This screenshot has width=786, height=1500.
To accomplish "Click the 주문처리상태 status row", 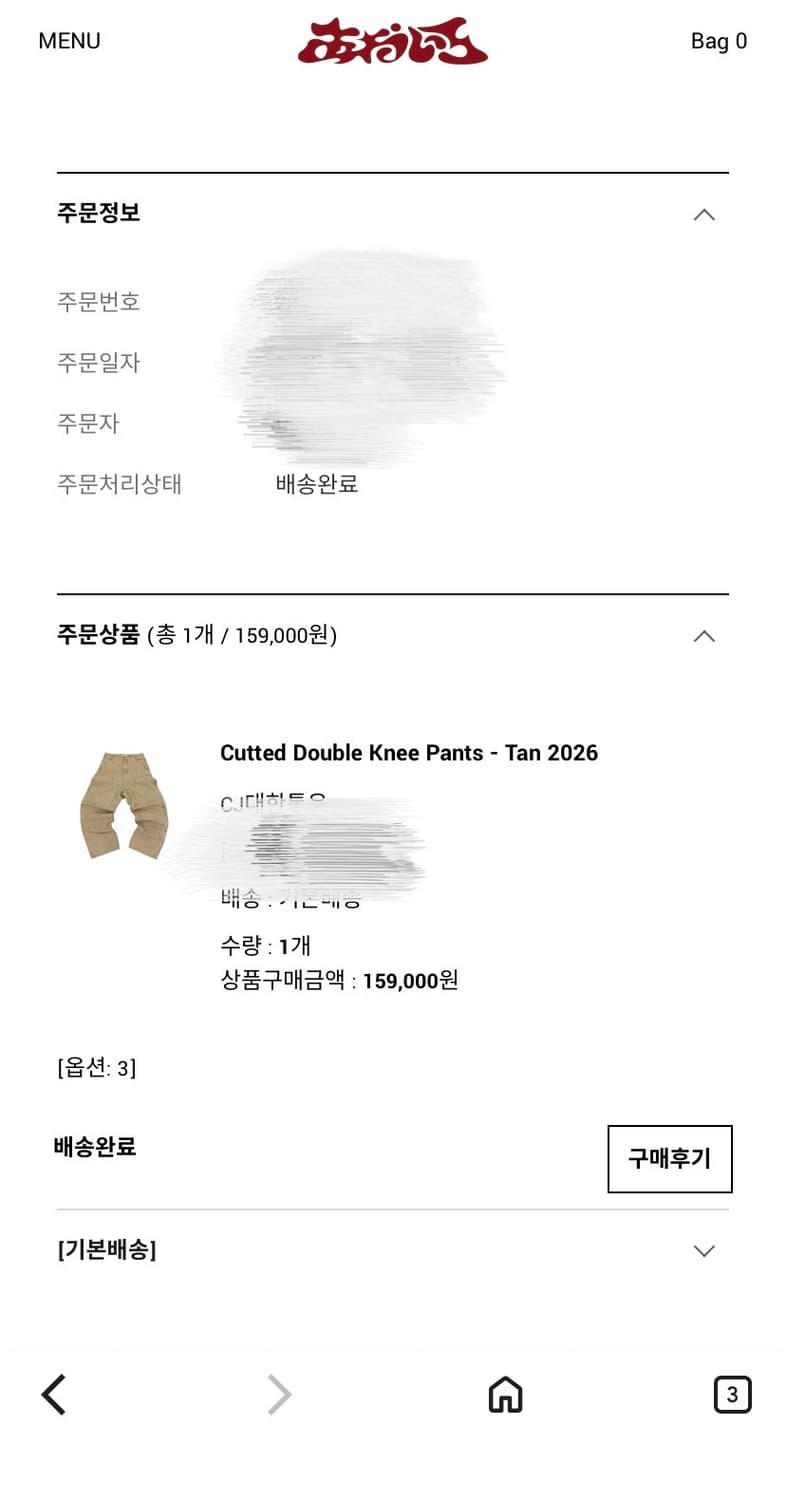I will pyautogui.click(x=120, y=484).
